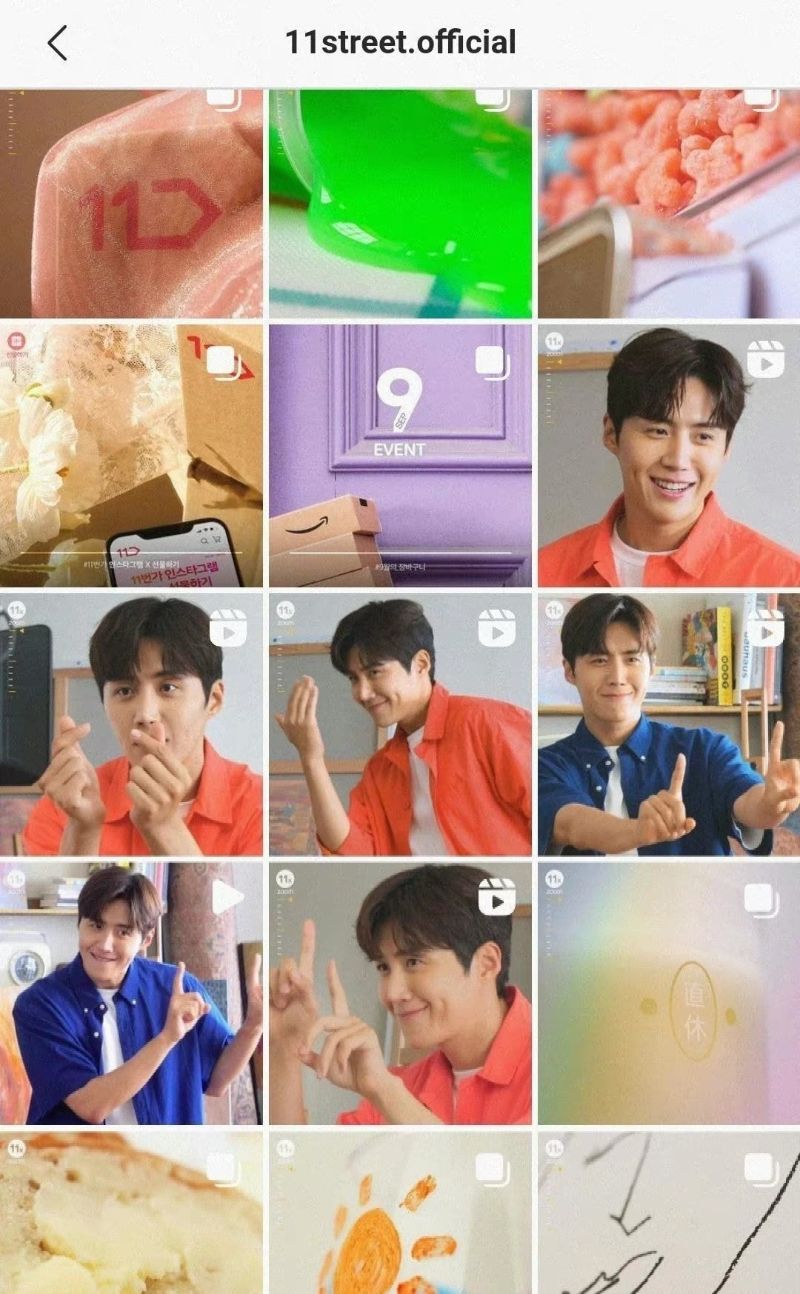This screenshot has width=800, height=1294.
Task: Open the black line sketch post
Action: (669, 1212)
